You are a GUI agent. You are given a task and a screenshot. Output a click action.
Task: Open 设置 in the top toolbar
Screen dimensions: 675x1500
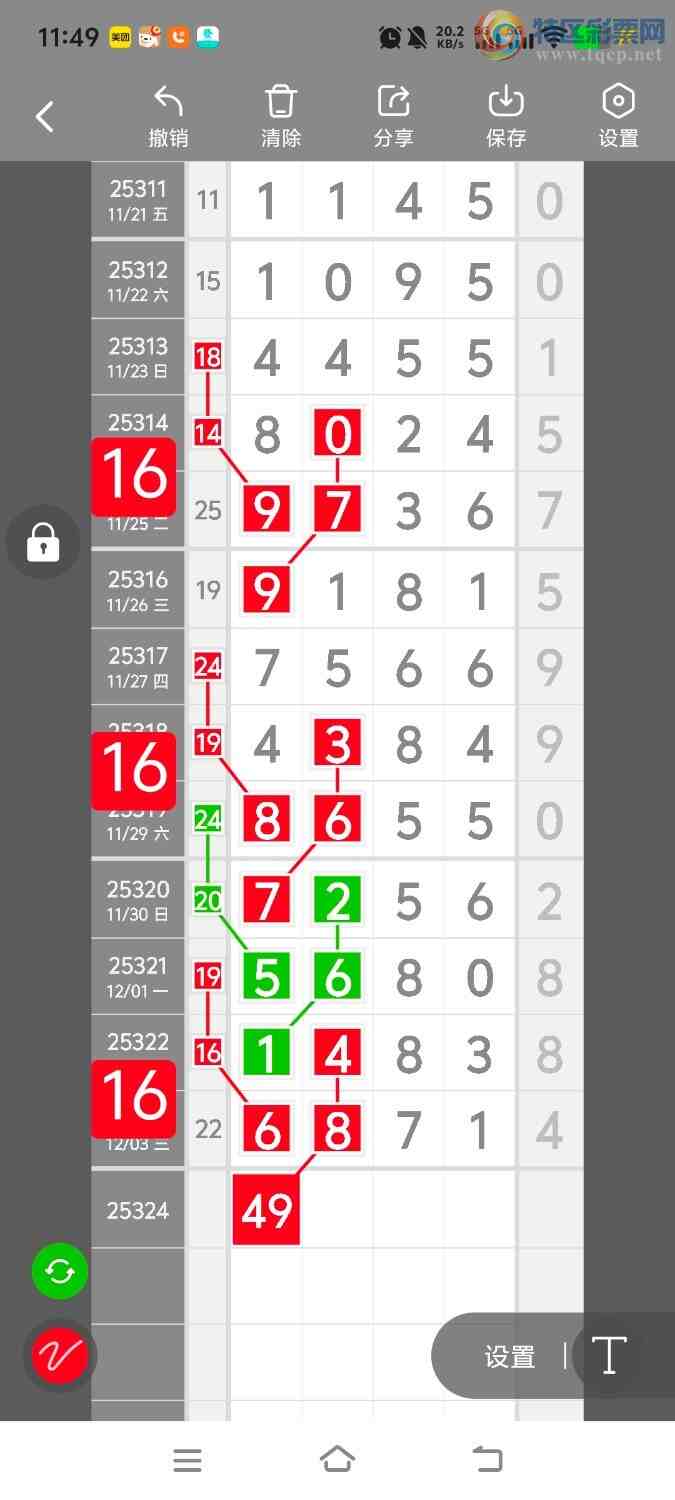[618, 117]
